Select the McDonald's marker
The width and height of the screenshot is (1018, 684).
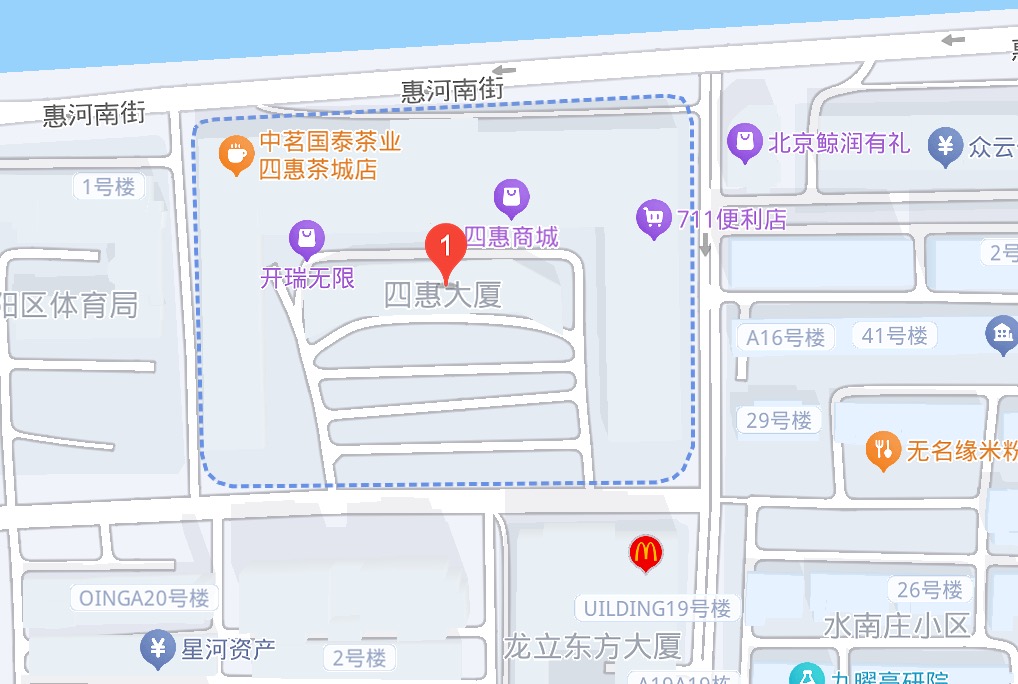[645, 551]
